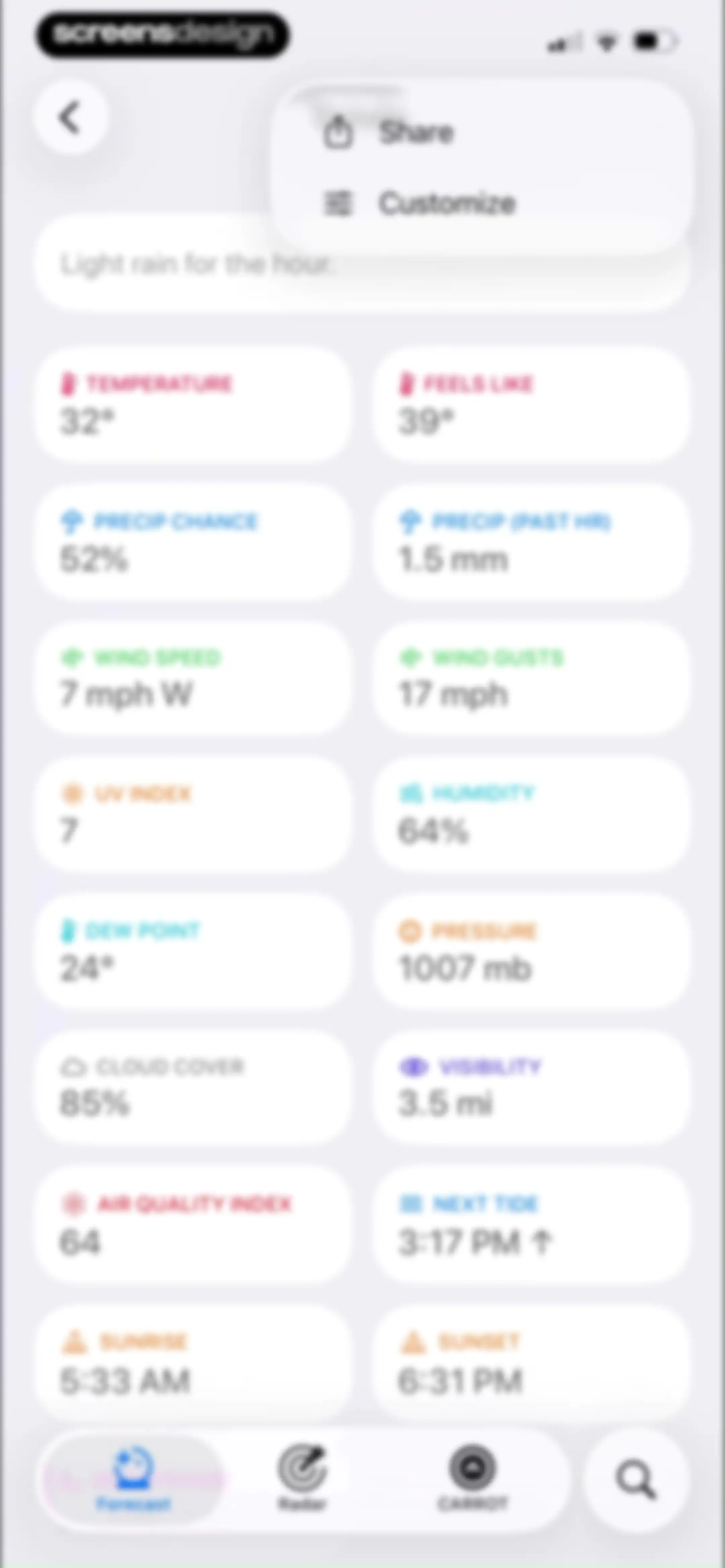The height and width of the screenshot is (1568, 725).
Task: Open the Wind Speed card
Action: pos(193,678)
